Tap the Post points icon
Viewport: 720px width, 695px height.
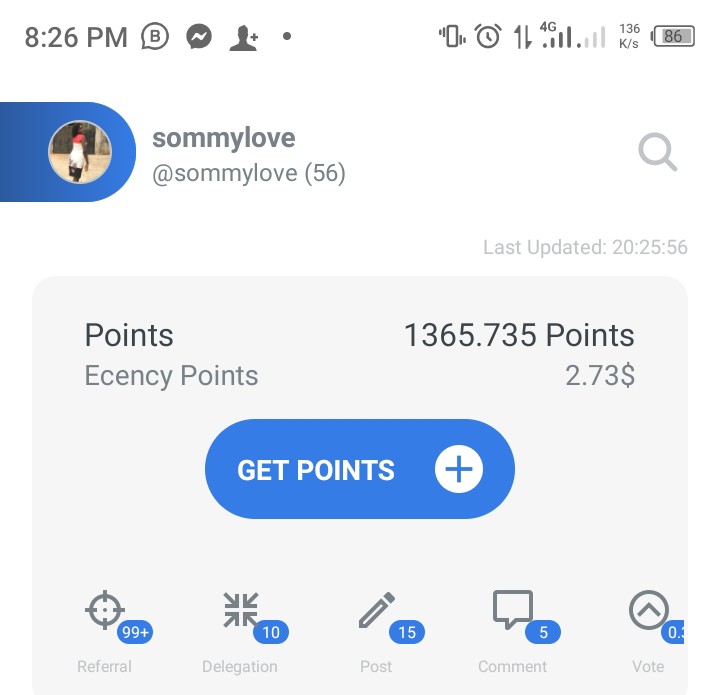point(377,610)
